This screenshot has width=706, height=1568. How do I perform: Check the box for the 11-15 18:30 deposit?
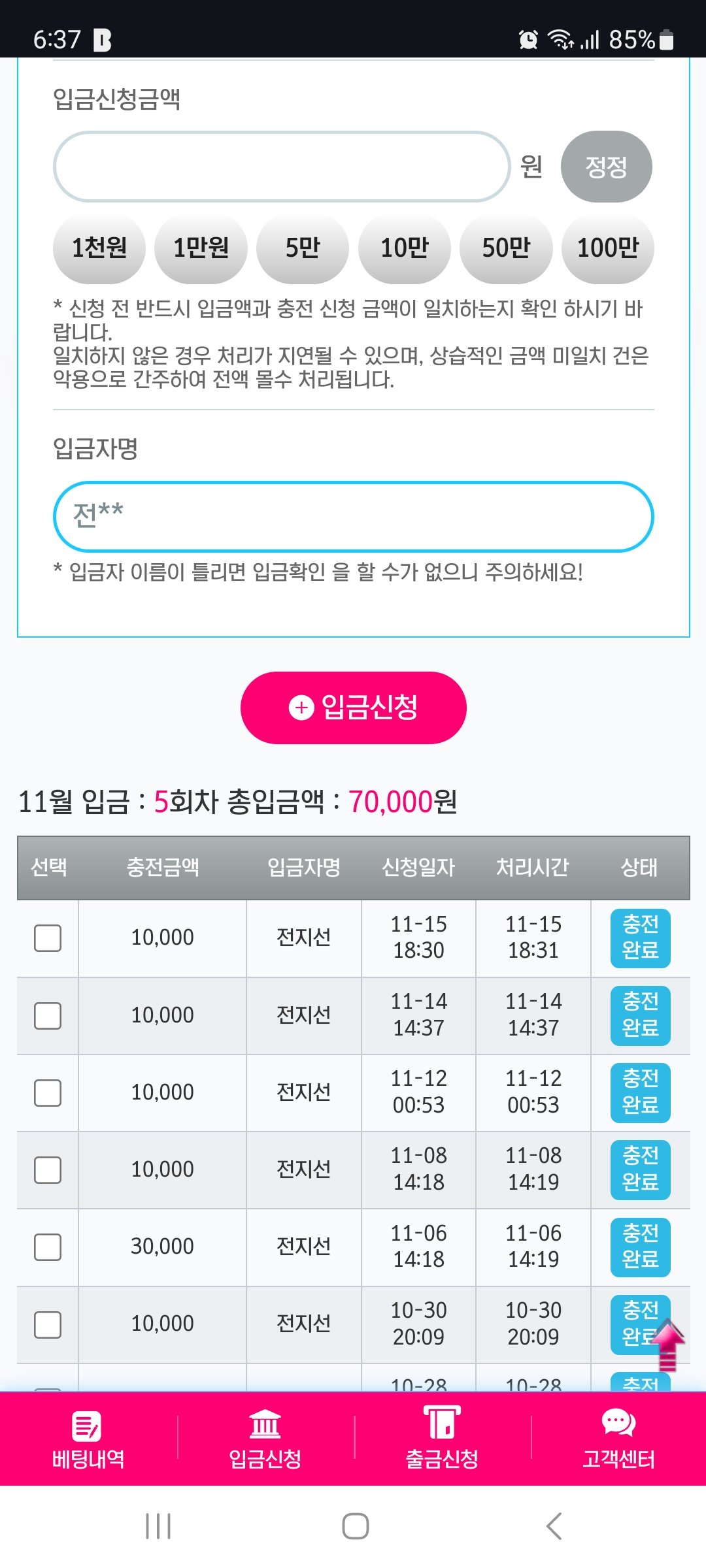point(48,938)
